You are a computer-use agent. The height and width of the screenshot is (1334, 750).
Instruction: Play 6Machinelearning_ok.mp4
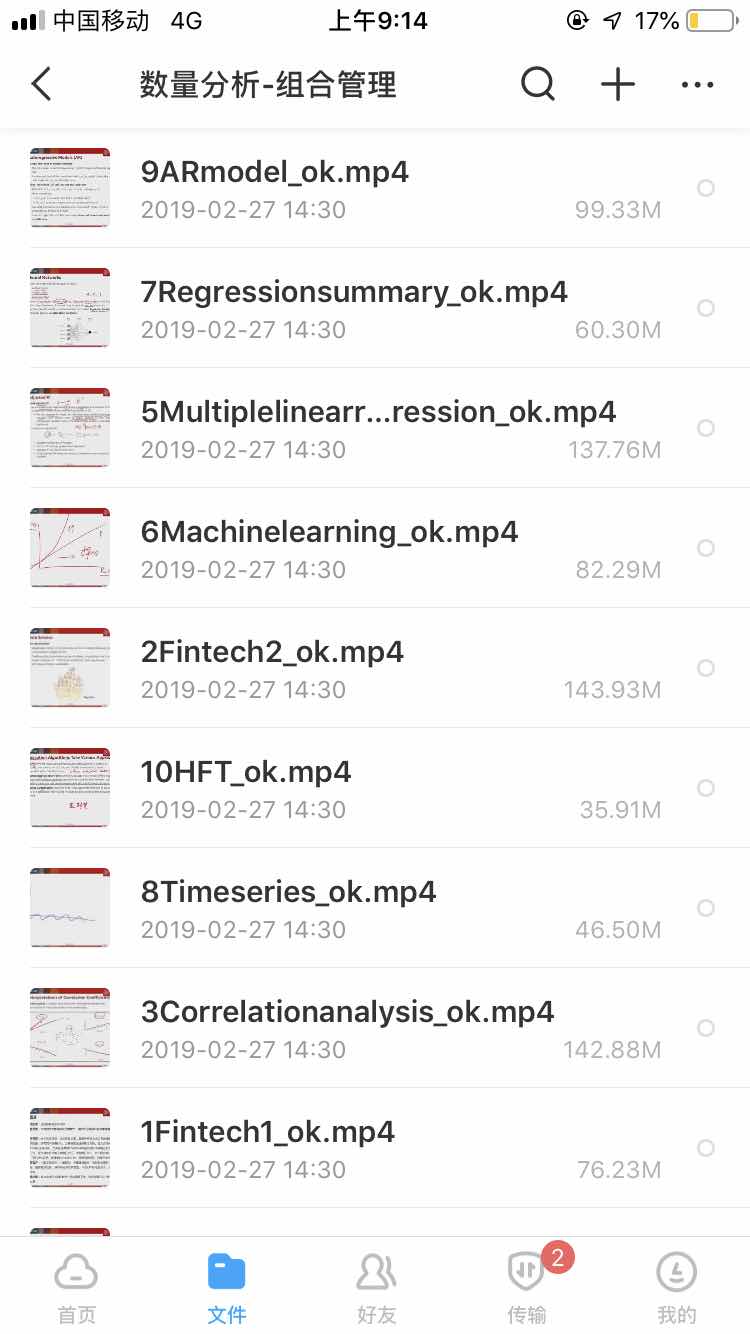[329, 532]
